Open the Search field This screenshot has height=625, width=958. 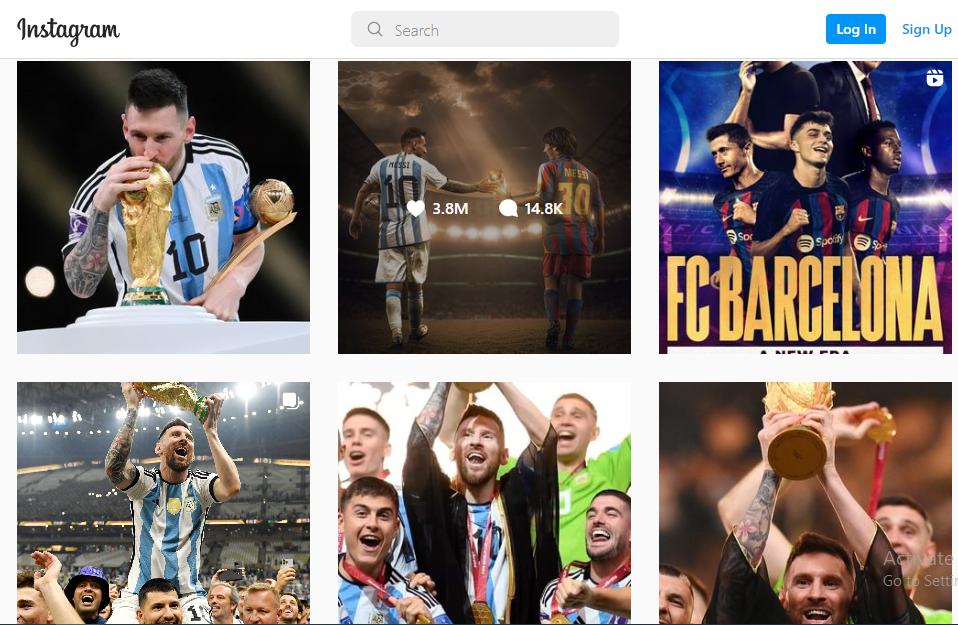pyautogui.click(x=485, y=30)
